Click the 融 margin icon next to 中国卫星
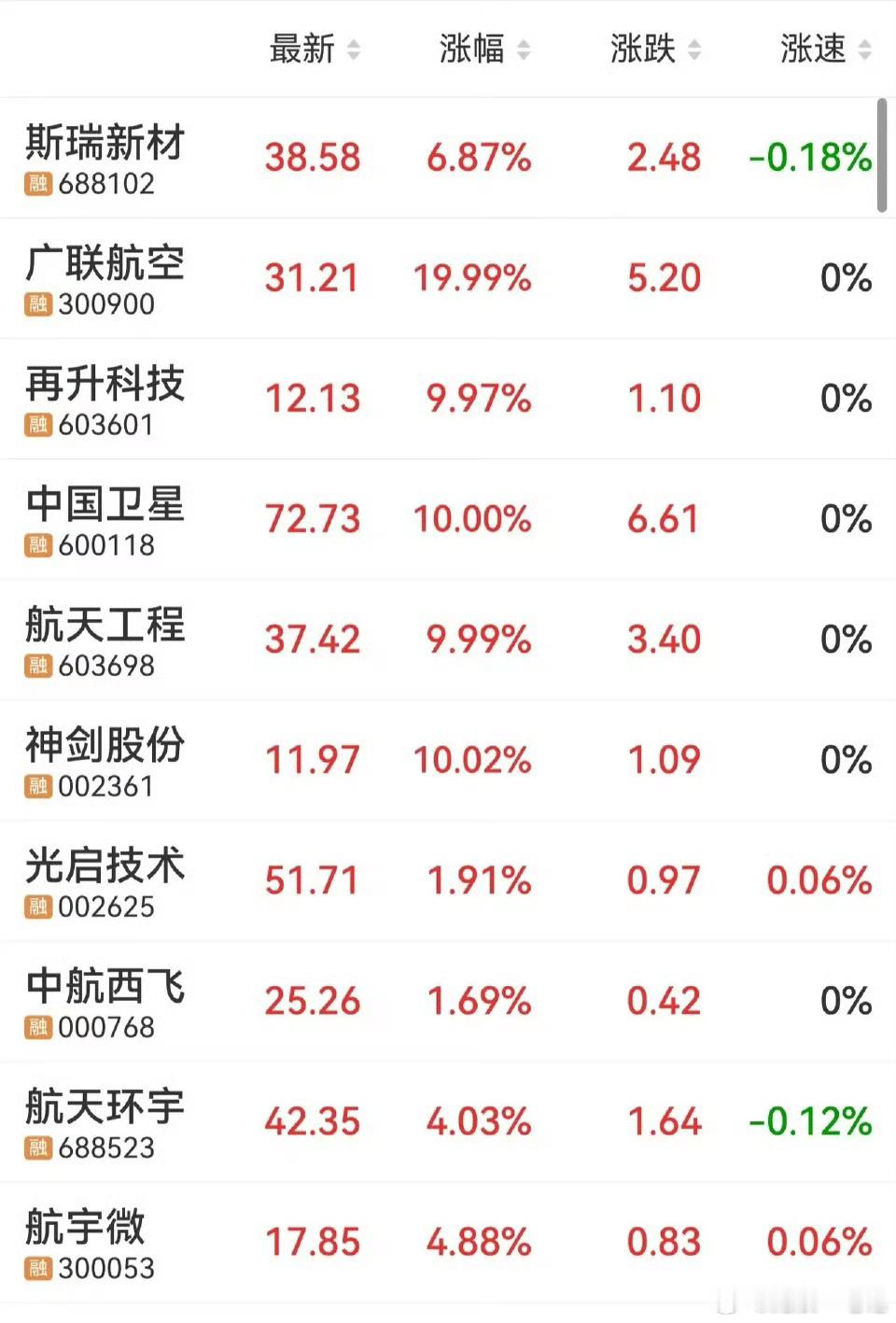Screen dimensions: 896x1323 37,546
